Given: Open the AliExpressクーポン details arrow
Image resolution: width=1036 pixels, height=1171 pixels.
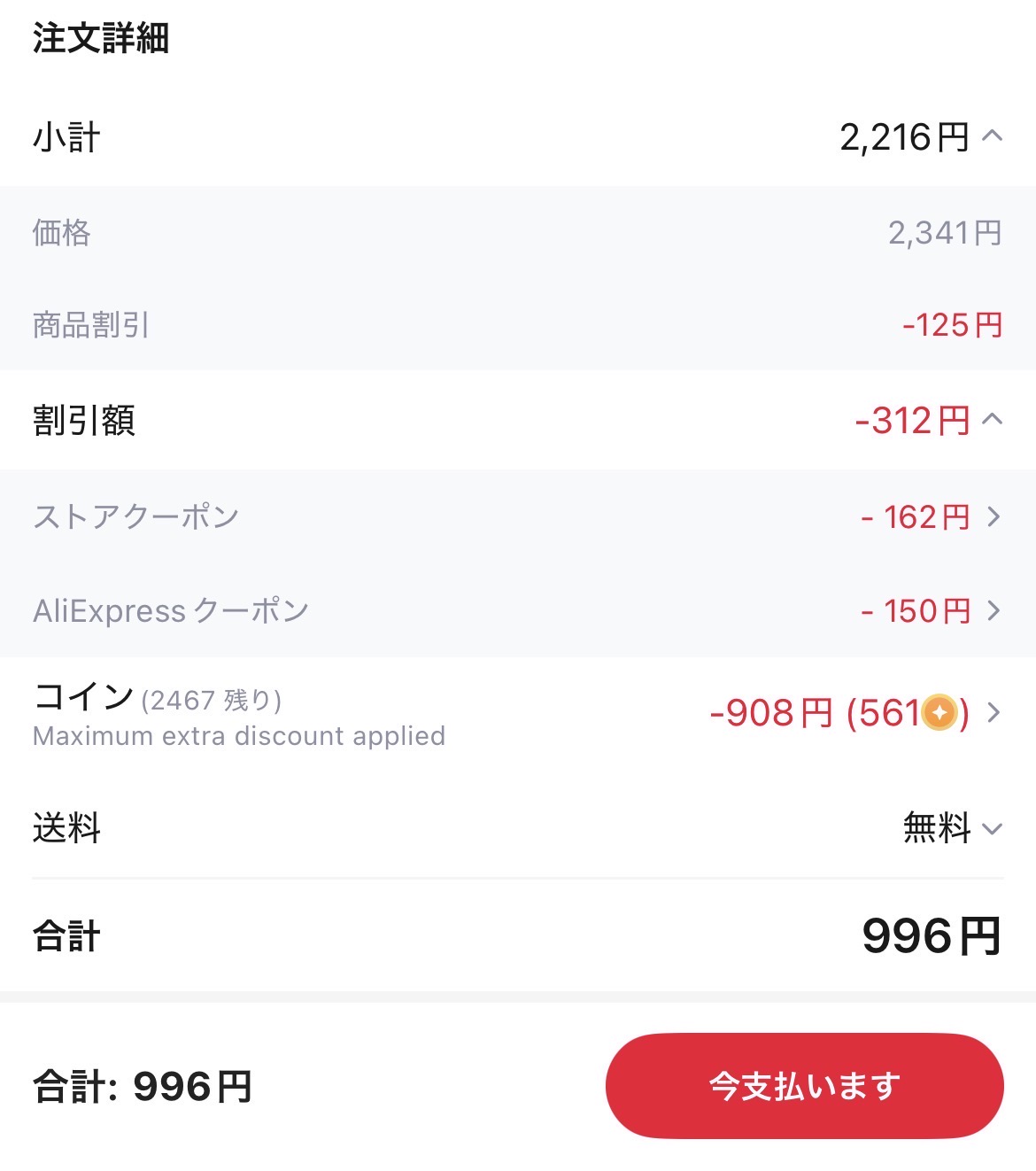Looking at the screenshot, I should (993, 610).
